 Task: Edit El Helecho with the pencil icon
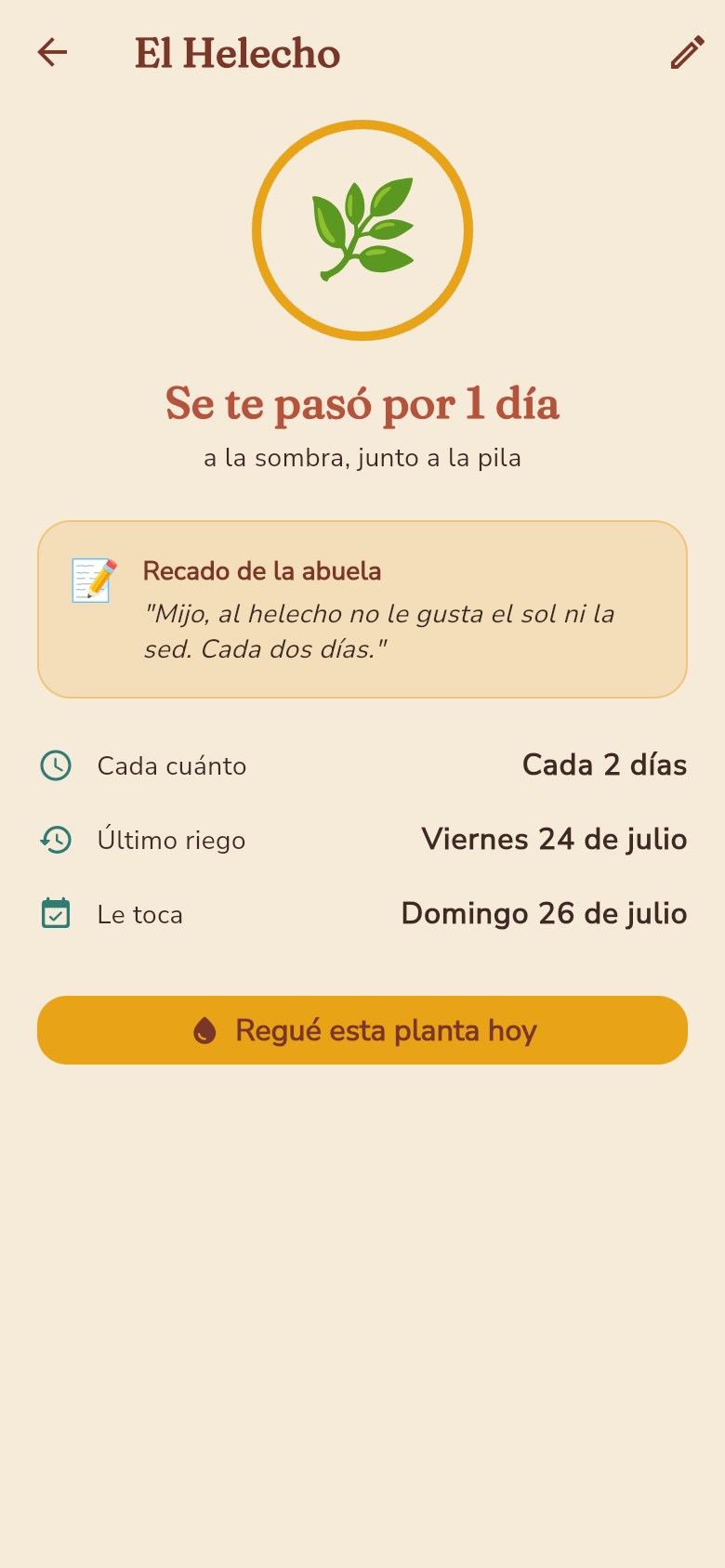pyautogui.click(x=687, y=53)
